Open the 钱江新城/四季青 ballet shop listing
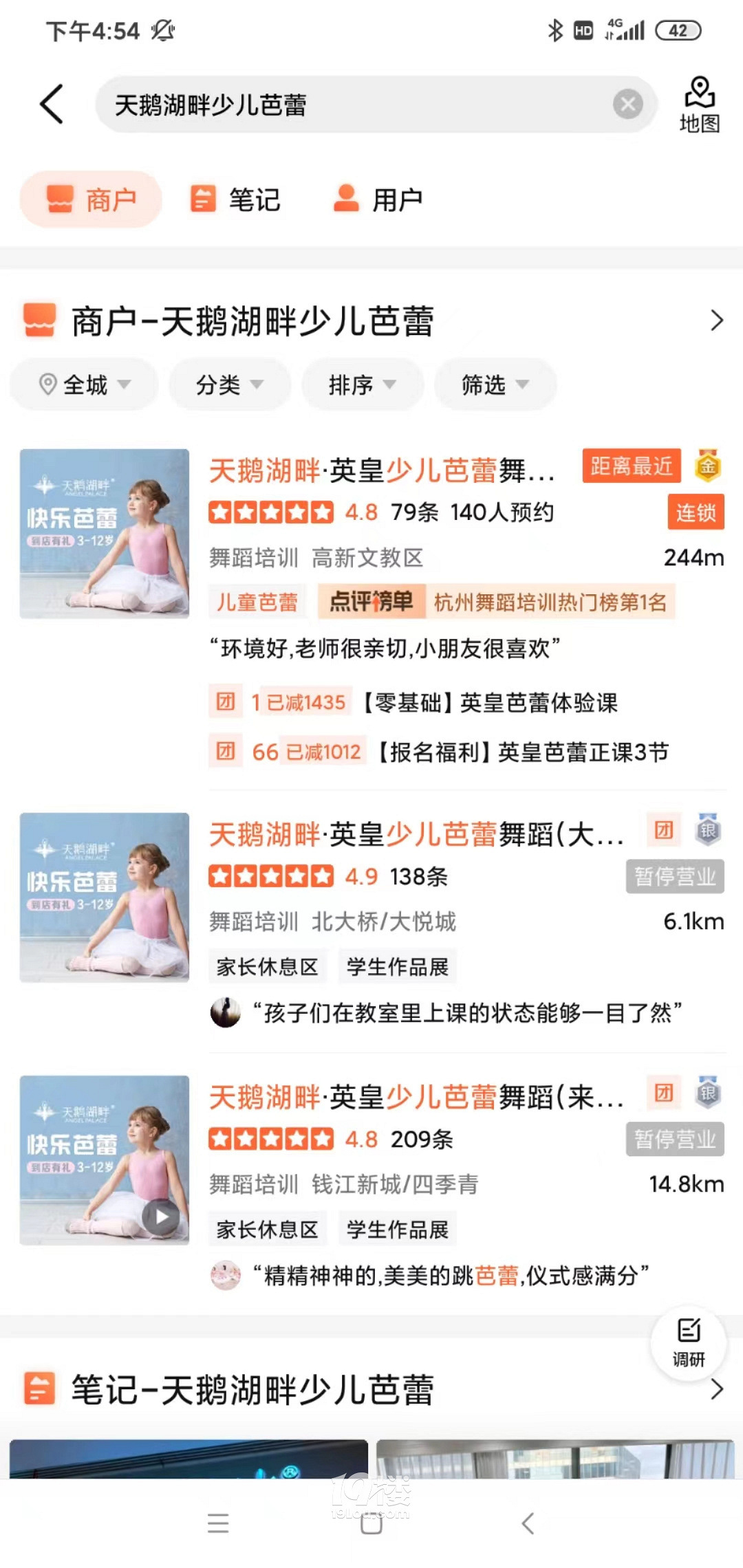 pyautogui.click(x=416, y=1098)
